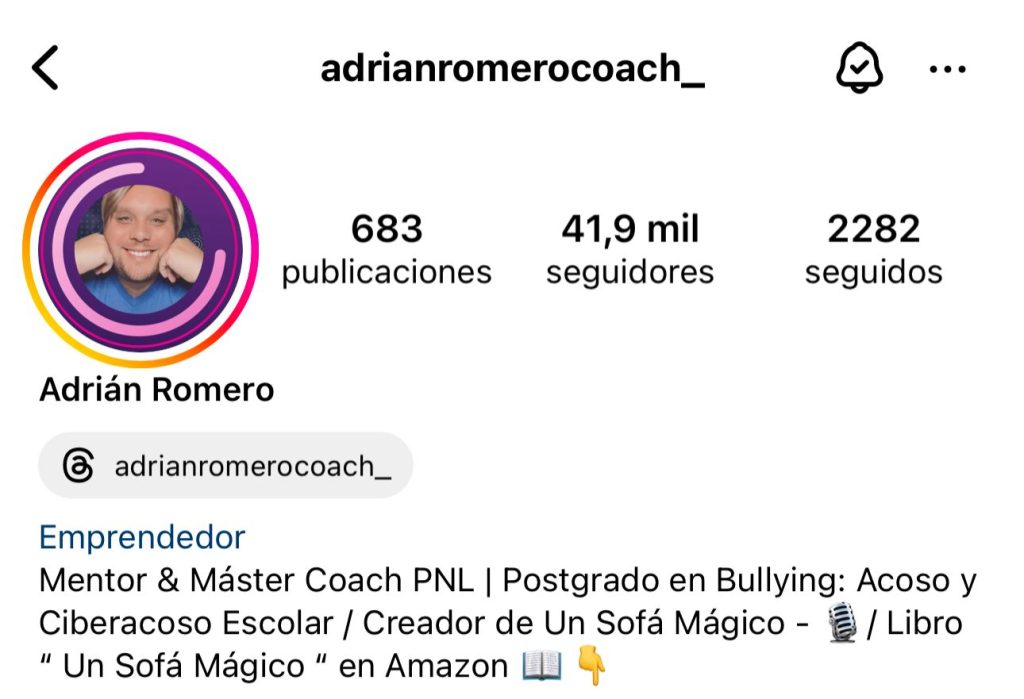This screenshot has width=1024, height=699.
Task: Open the 683 publicaciones count
Action: click(x=386, y=250)
